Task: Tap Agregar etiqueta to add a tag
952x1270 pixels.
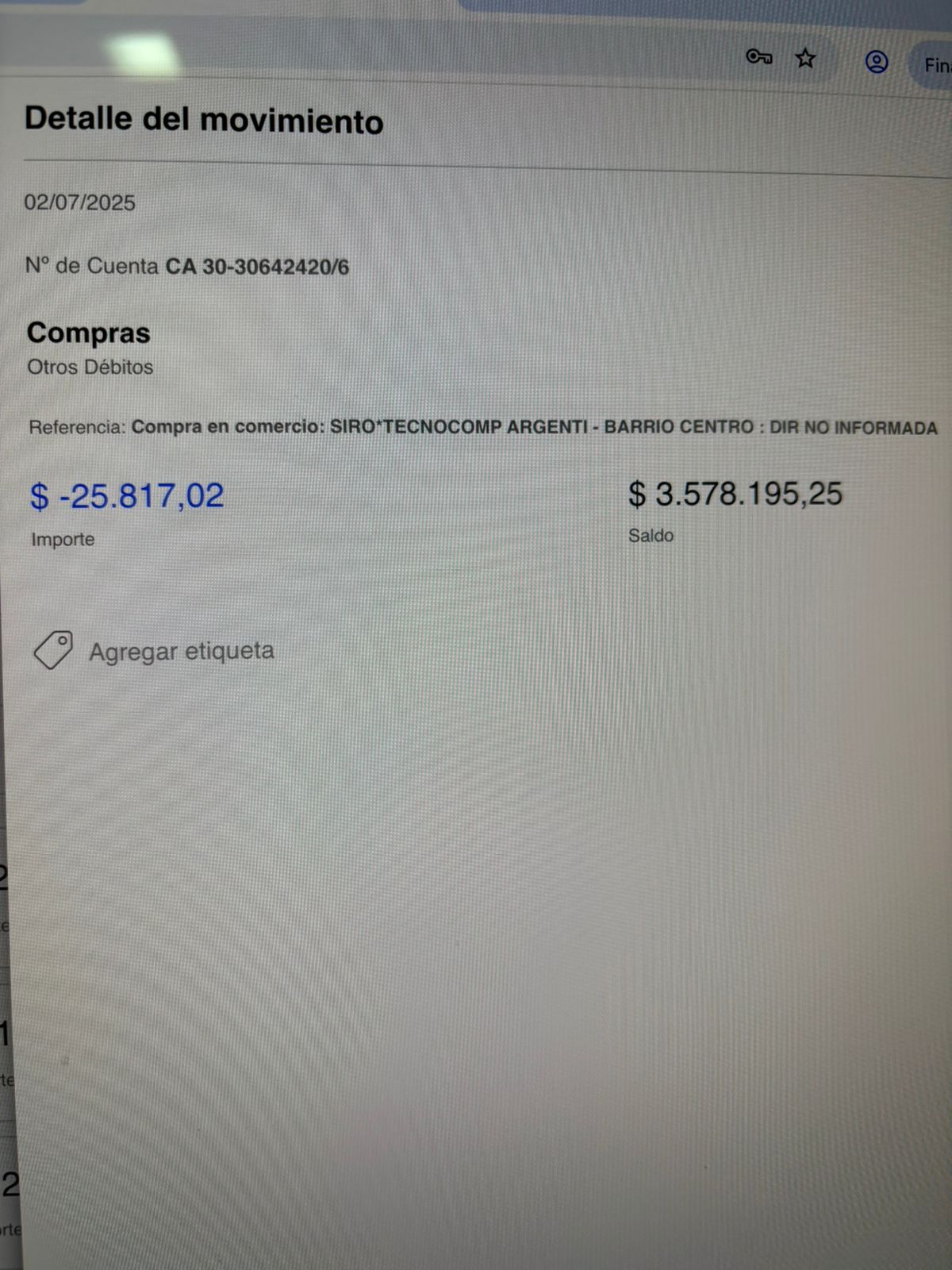Action: [181, 652]
